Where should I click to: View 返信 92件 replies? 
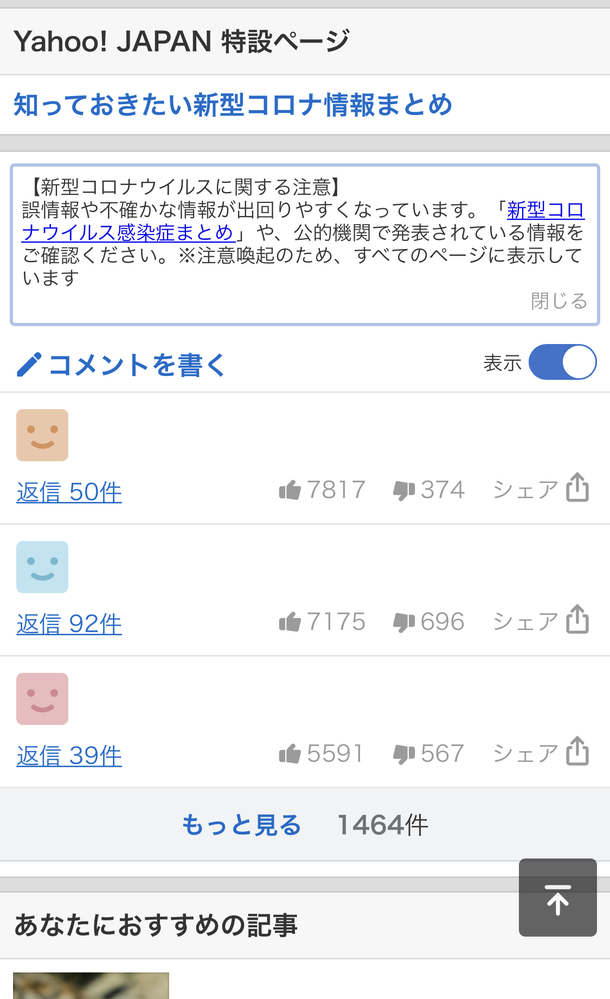point(69,624)
